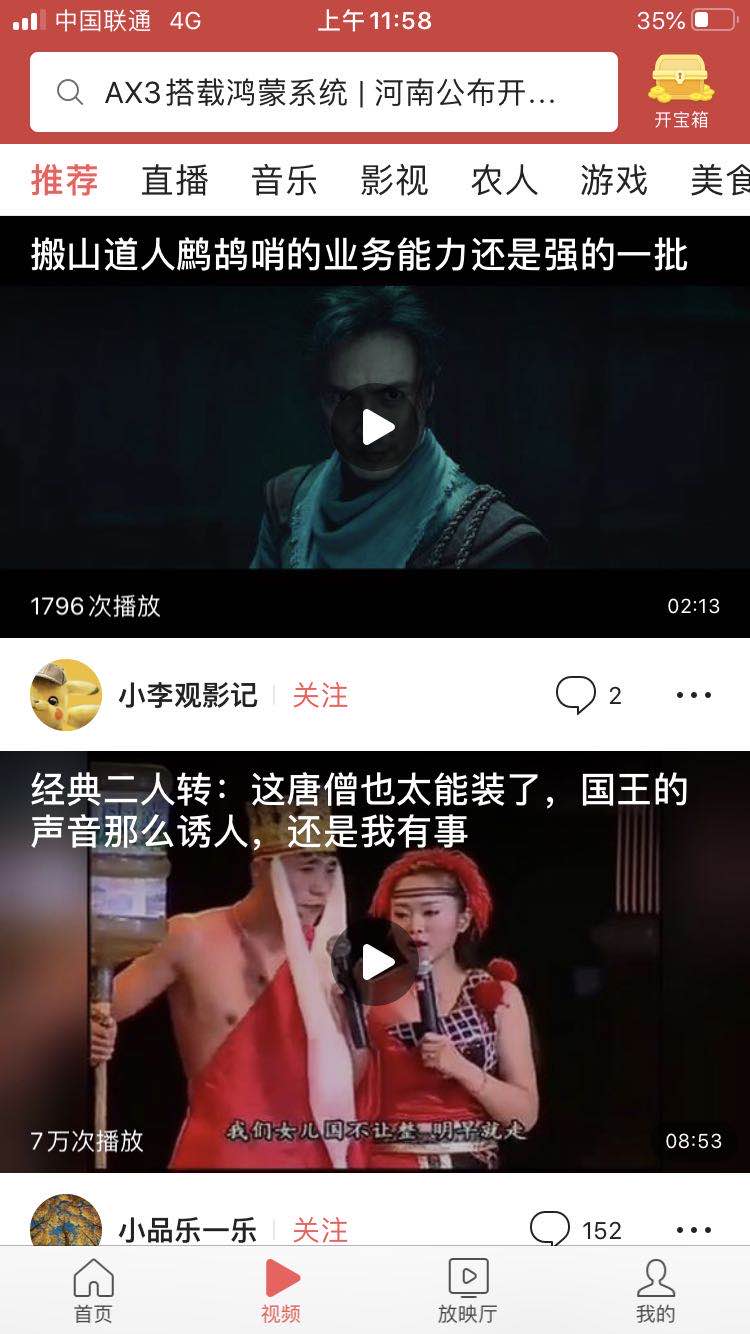The height and width of the screenshot is (1334, 750).
Task: Play the 经典二人转 video
Action: click(x=377, y=962)
